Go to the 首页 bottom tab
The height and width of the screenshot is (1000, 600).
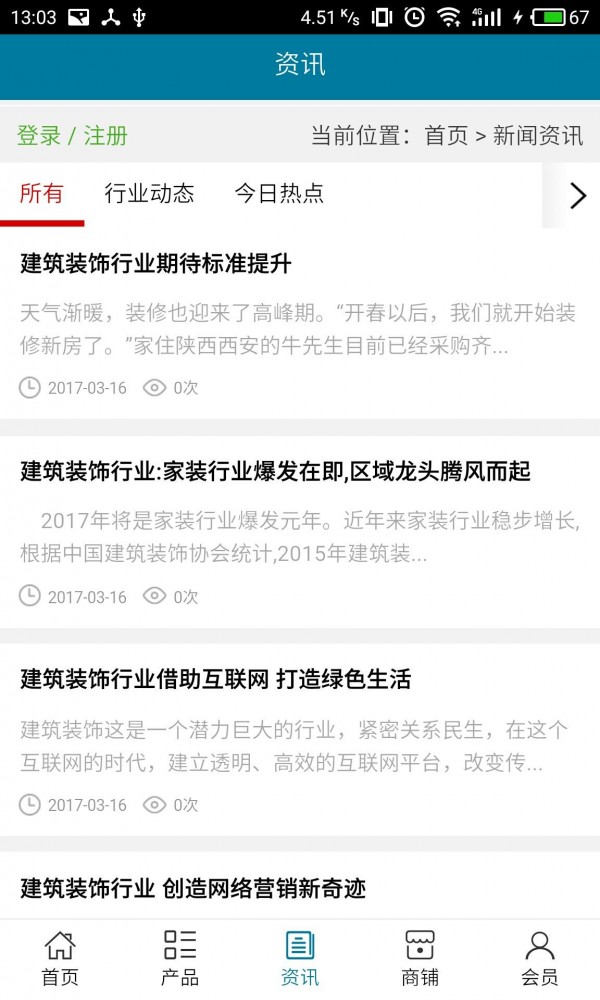point(60,958)
